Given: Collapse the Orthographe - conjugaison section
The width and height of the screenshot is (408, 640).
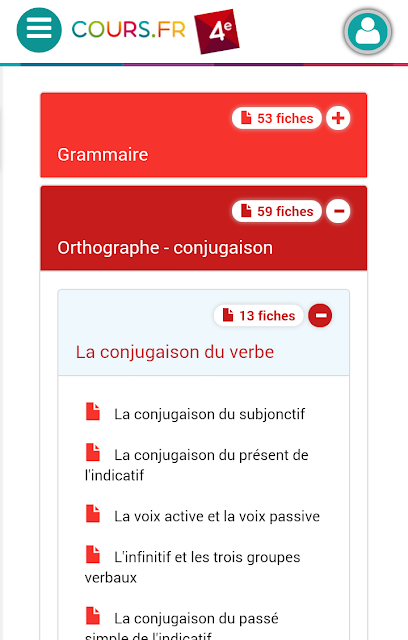Looking at the screenshot, I should coord(338,211).
